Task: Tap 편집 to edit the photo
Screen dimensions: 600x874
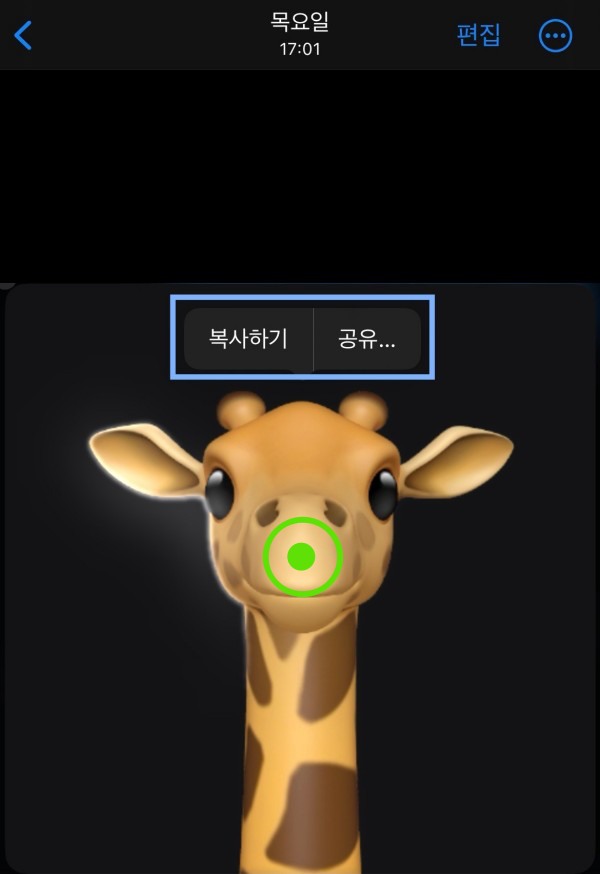Action: click(478, 35)
